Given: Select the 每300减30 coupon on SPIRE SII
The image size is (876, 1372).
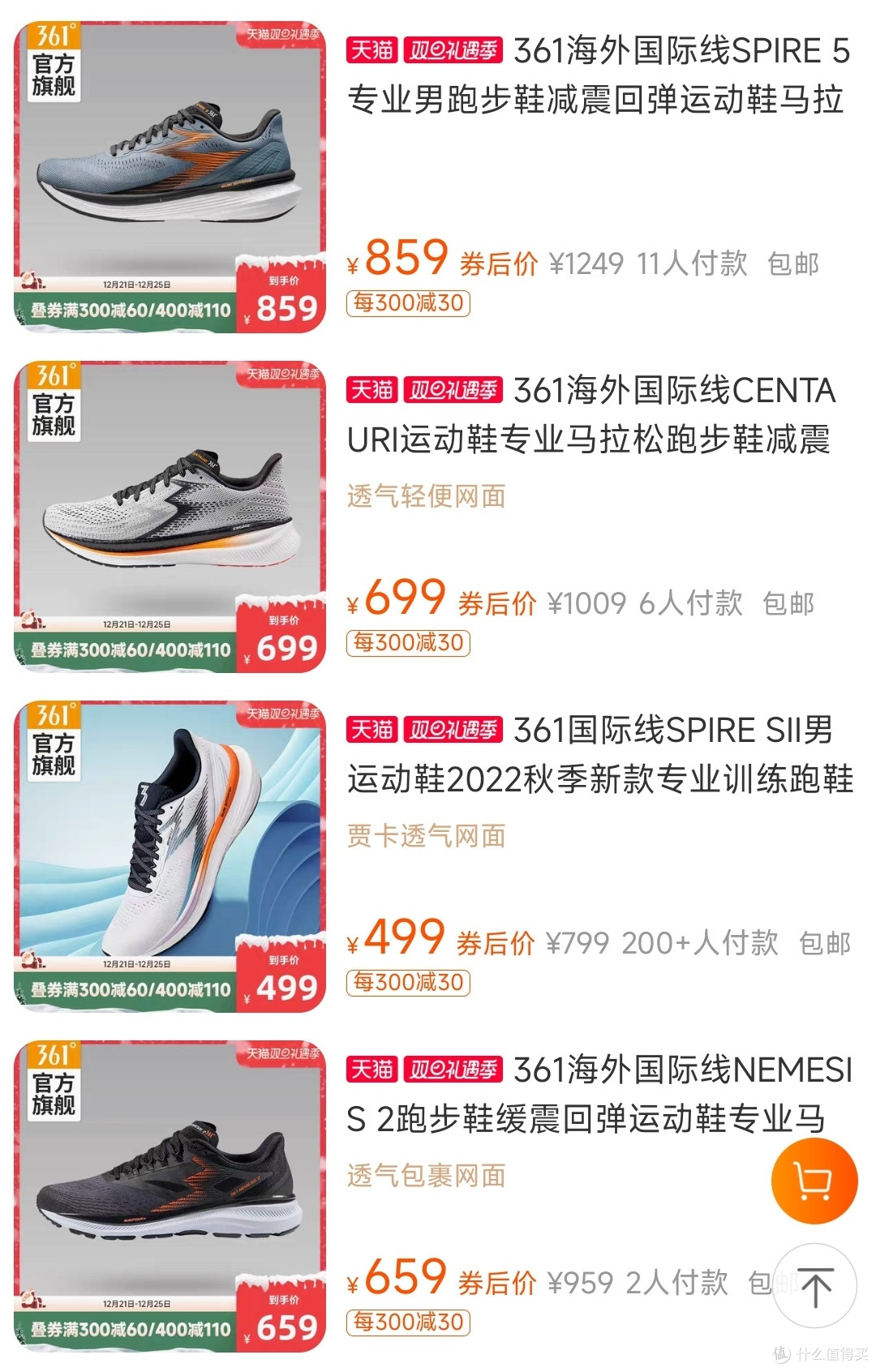Looking at the screenshot, I should pyautogui.click(x=410, y=982).
